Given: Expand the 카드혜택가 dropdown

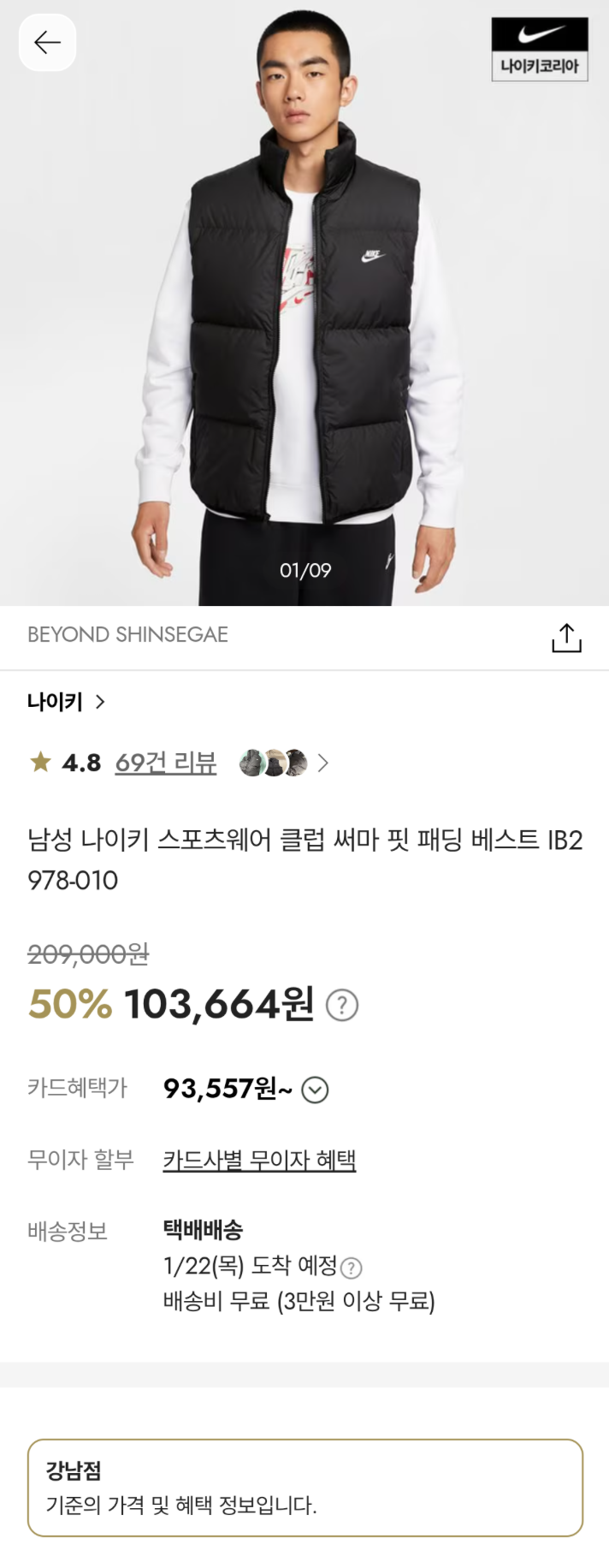Looking at the screenshot, I should [x=315, y=1090].
